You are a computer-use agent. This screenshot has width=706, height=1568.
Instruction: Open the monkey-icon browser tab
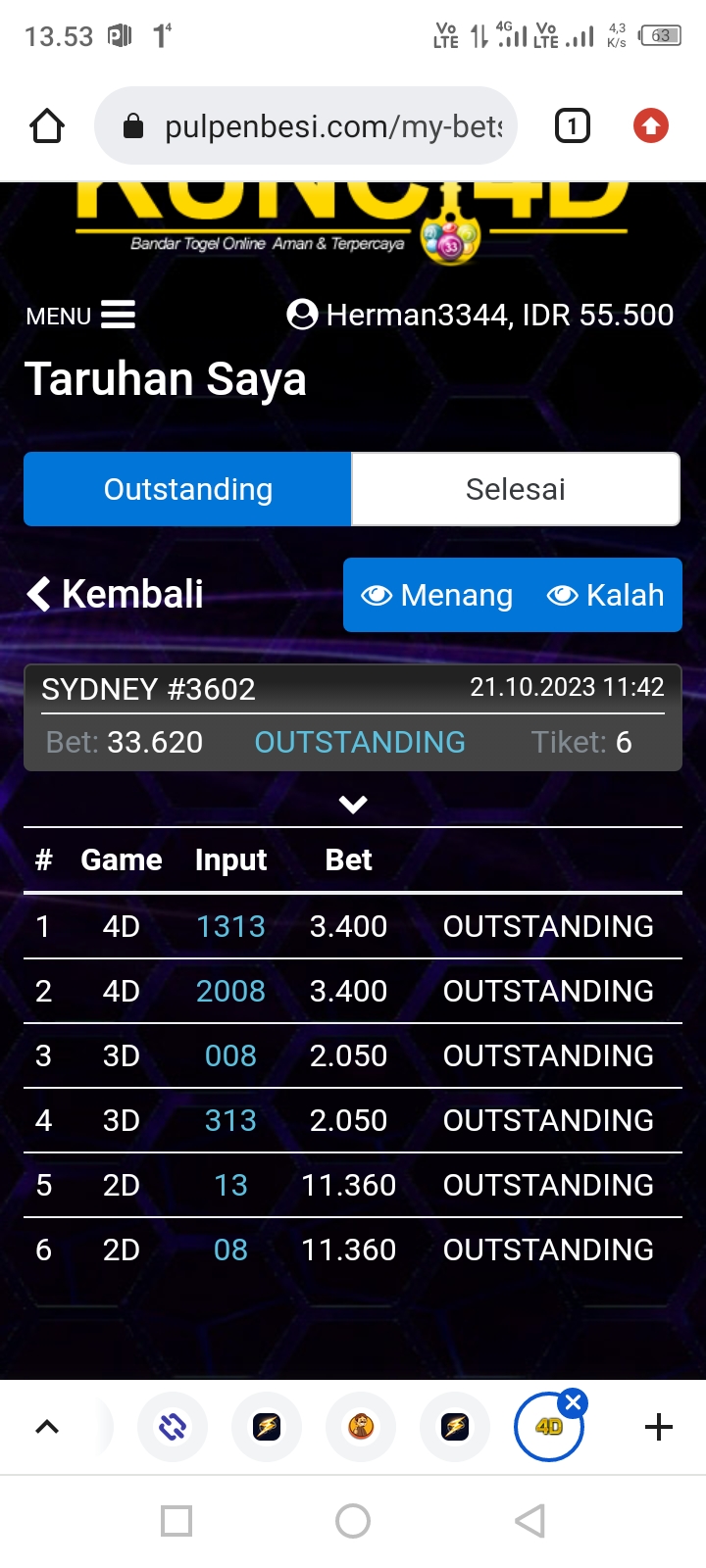coord(361,1427)
